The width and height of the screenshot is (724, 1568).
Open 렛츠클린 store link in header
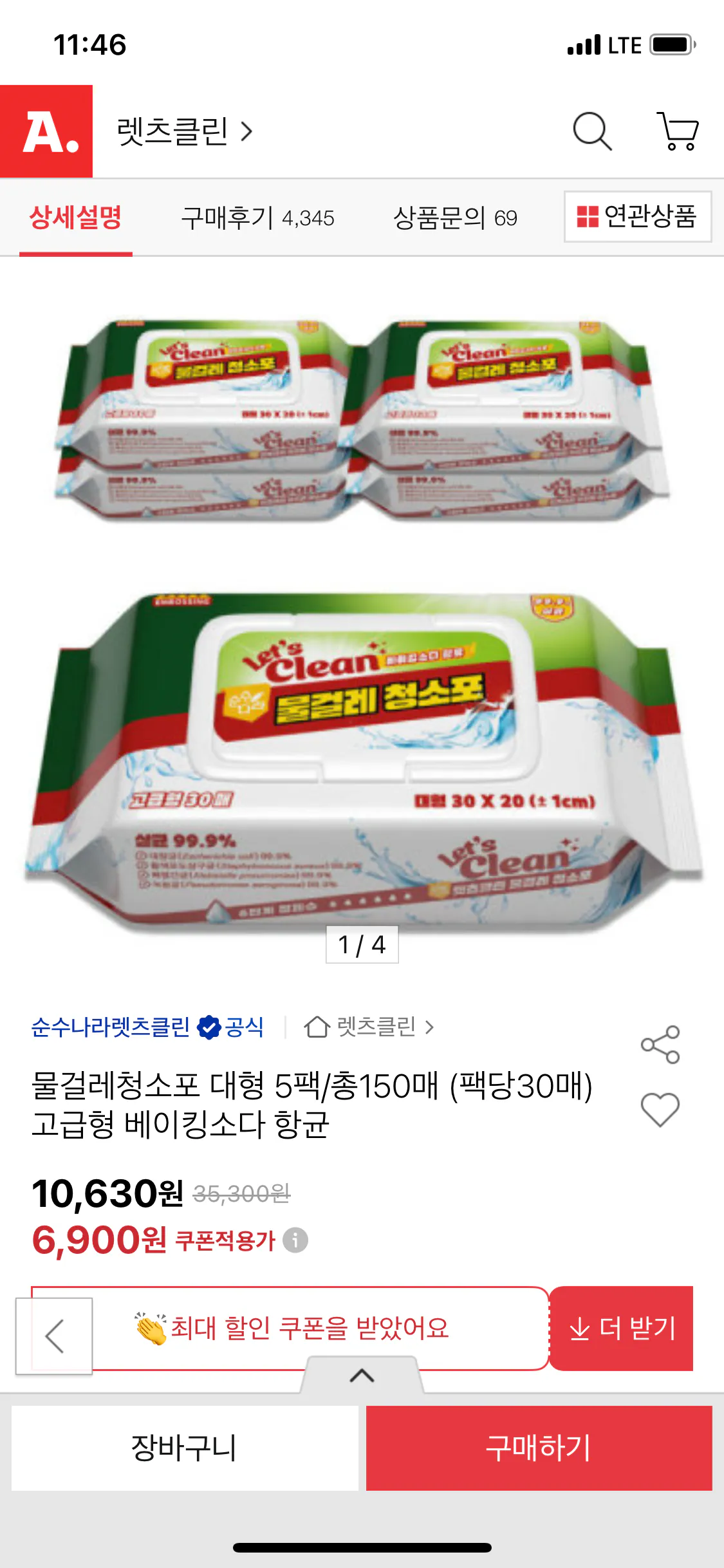coord(185,131)
